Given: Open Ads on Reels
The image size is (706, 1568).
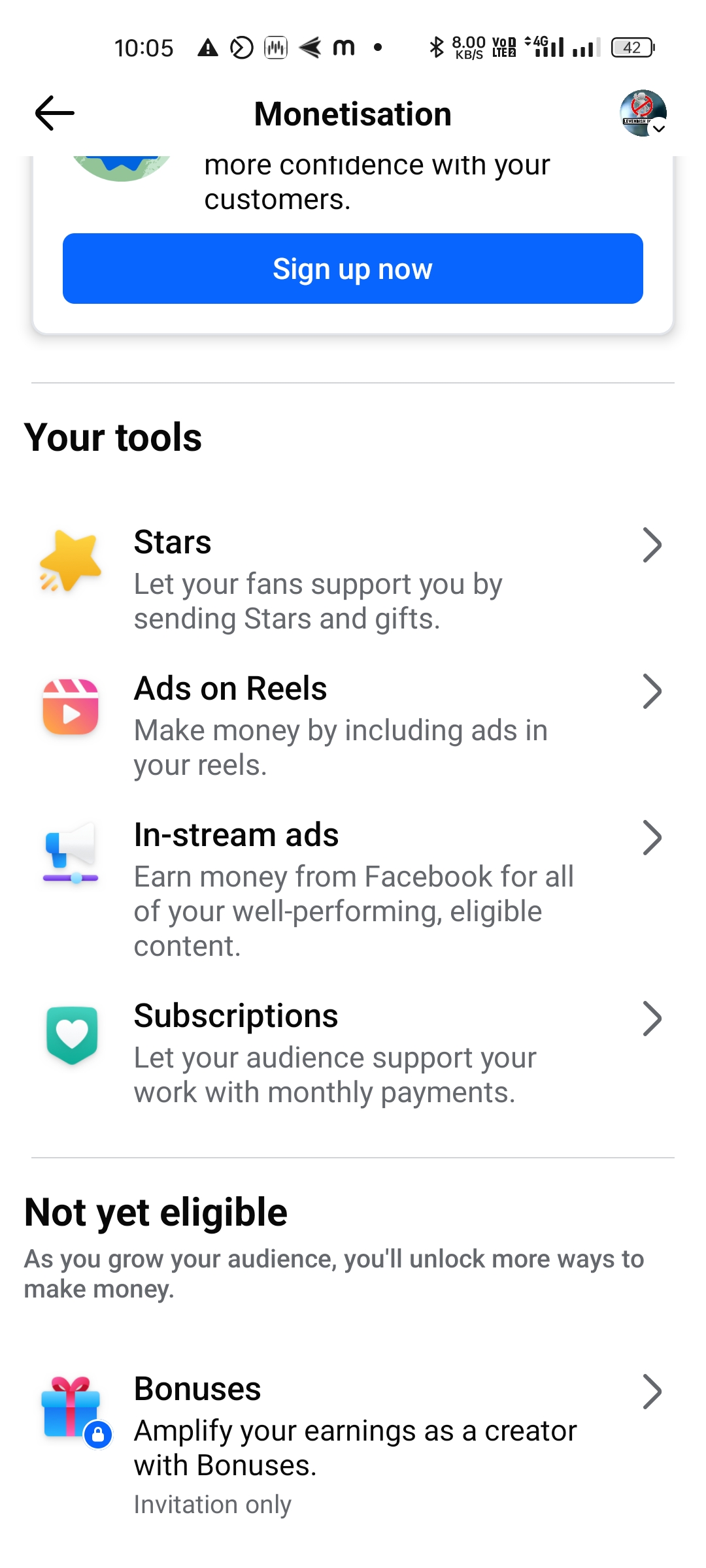Looking at the screenshot, I should click(x=353, y=726).
